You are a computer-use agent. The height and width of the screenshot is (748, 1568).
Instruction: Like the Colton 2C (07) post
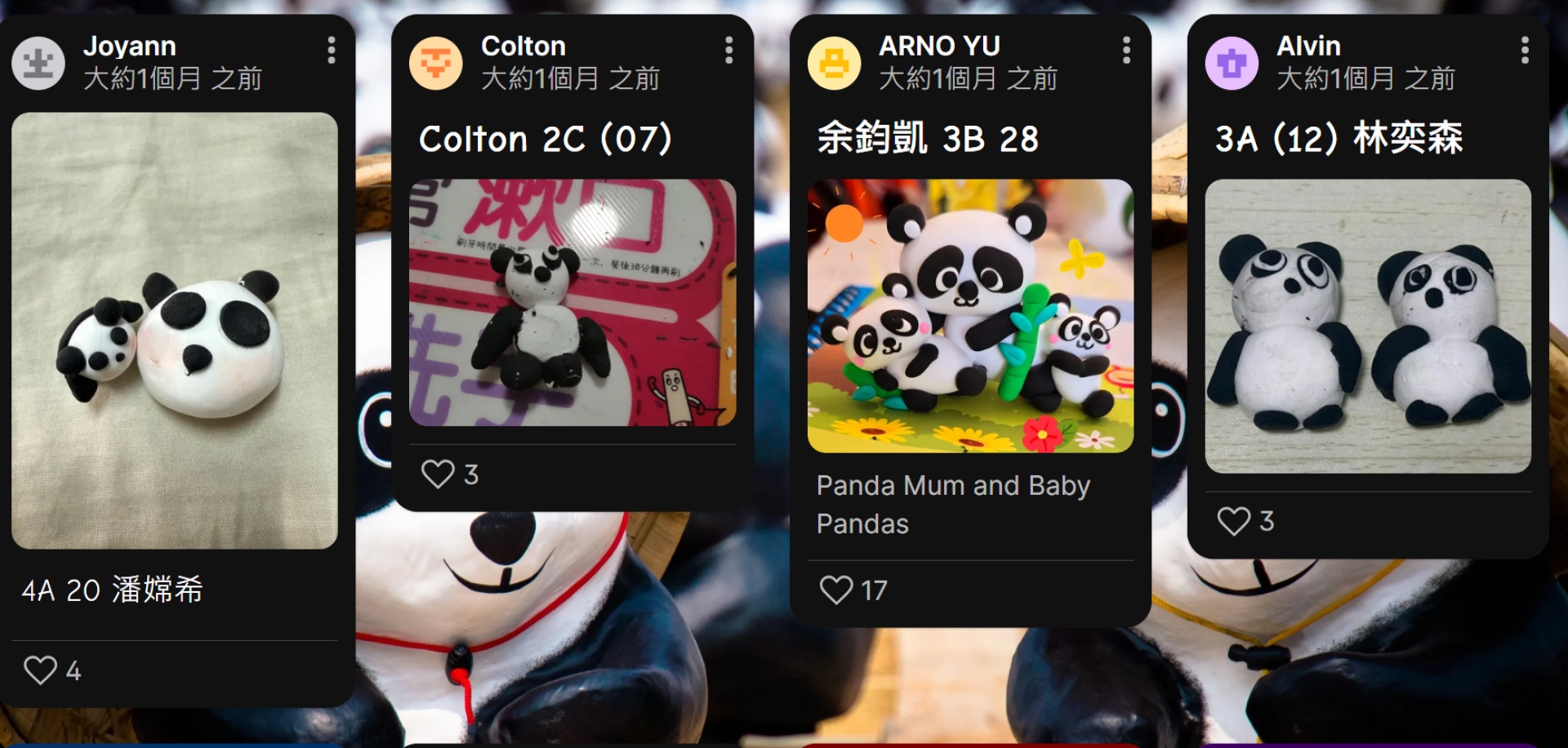(438, 474)
